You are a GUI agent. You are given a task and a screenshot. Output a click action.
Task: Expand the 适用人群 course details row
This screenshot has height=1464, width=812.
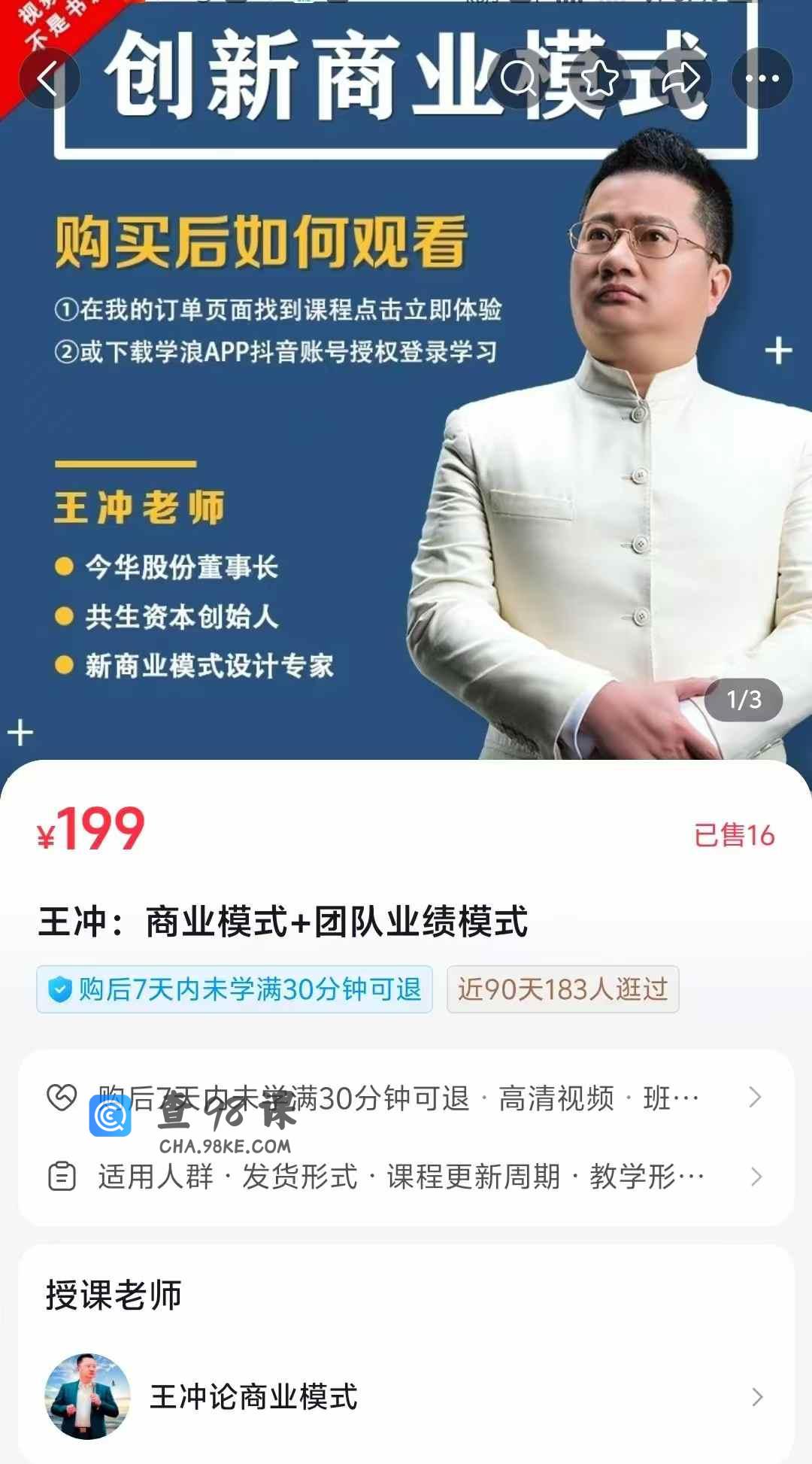pos(406,1177)
